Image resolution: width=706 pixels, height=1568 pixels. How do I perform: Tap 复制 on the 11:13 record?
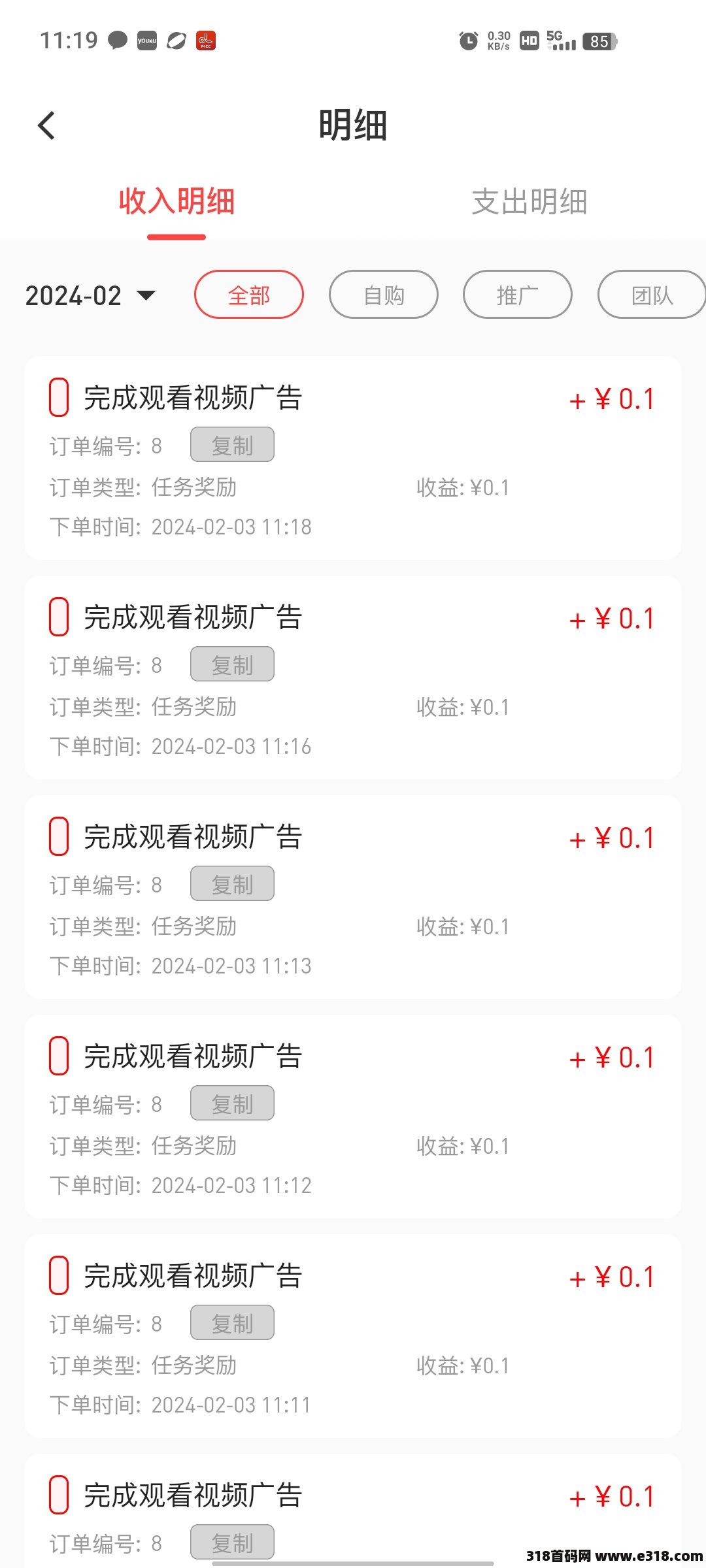(x=232, y=884)
